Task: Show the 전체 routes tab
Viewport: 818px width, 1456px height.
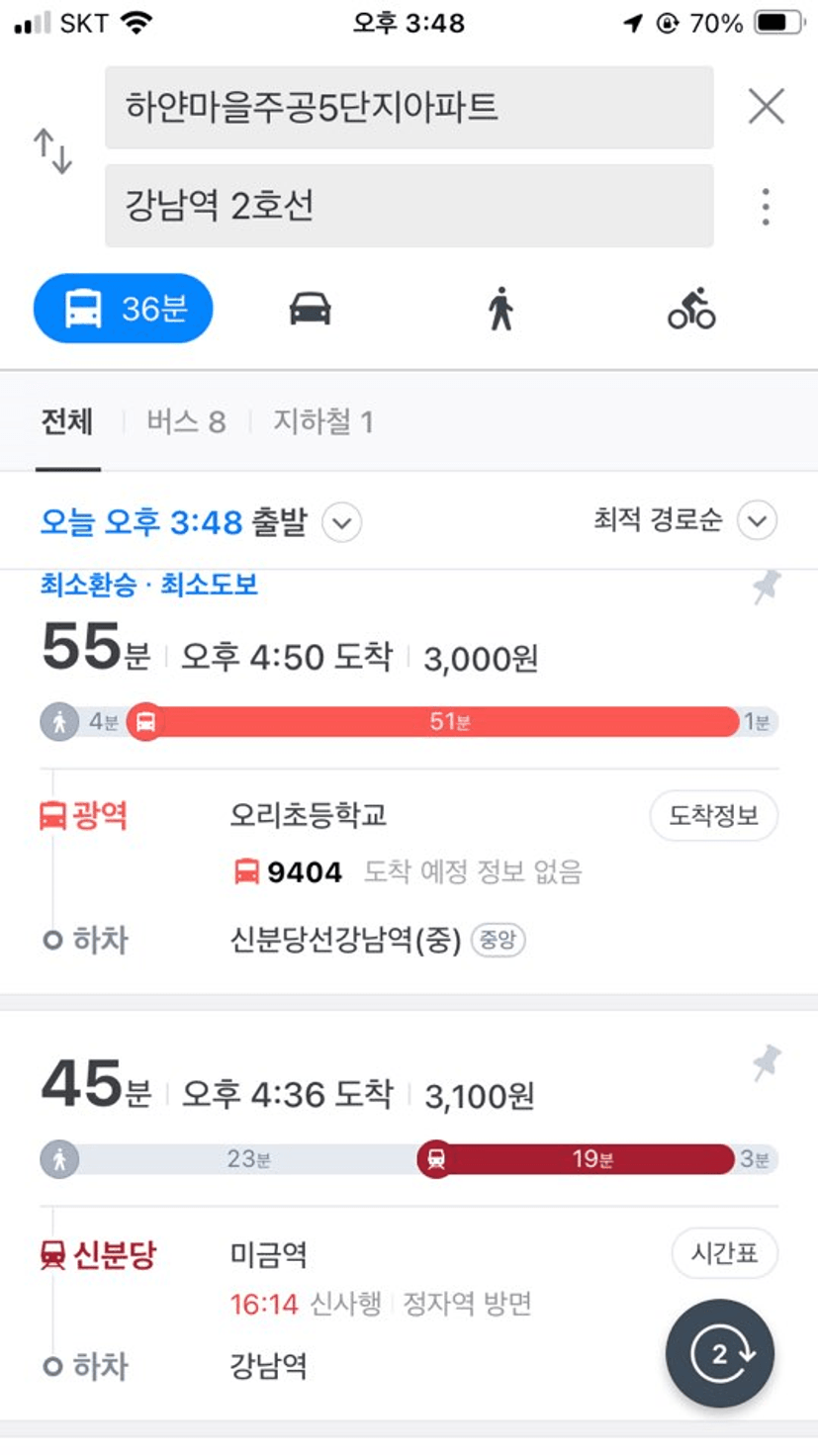Action: coord(67,422)
